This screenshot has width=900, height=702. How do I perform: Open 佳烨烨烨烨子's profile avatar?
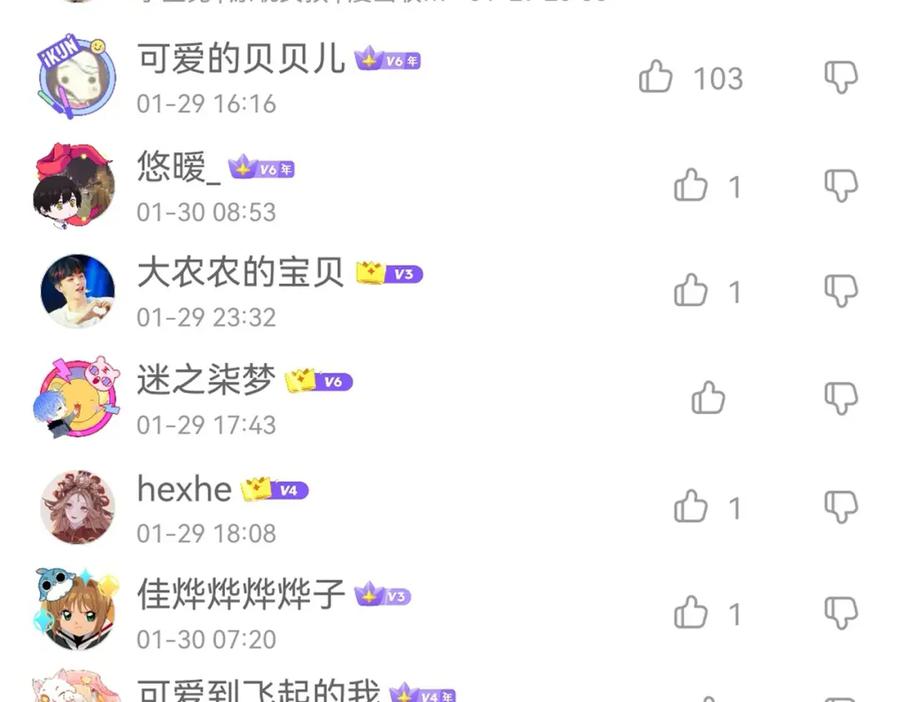tap(77, 612)
